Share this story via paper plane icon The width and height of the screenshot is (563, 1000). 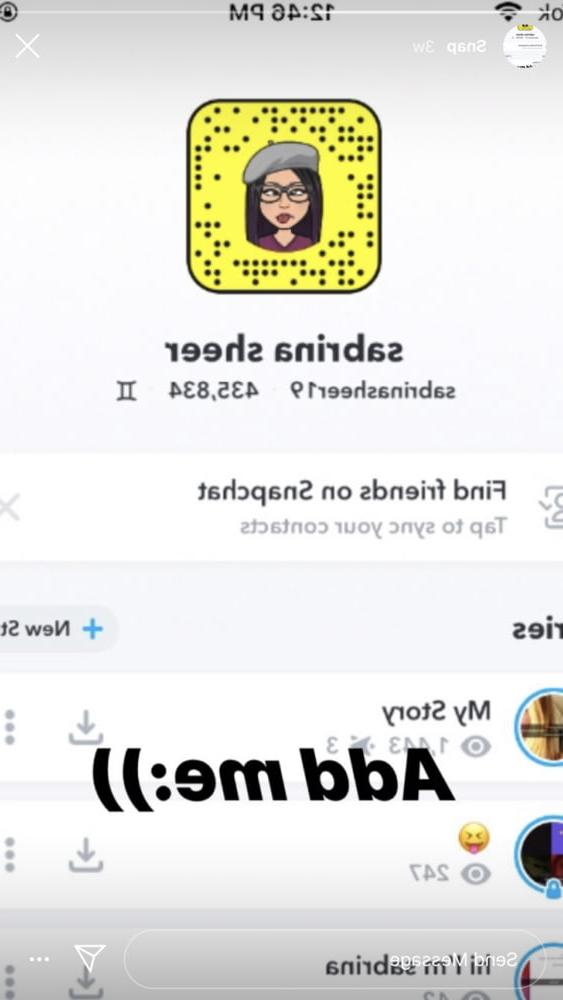(x=89, y=959)
